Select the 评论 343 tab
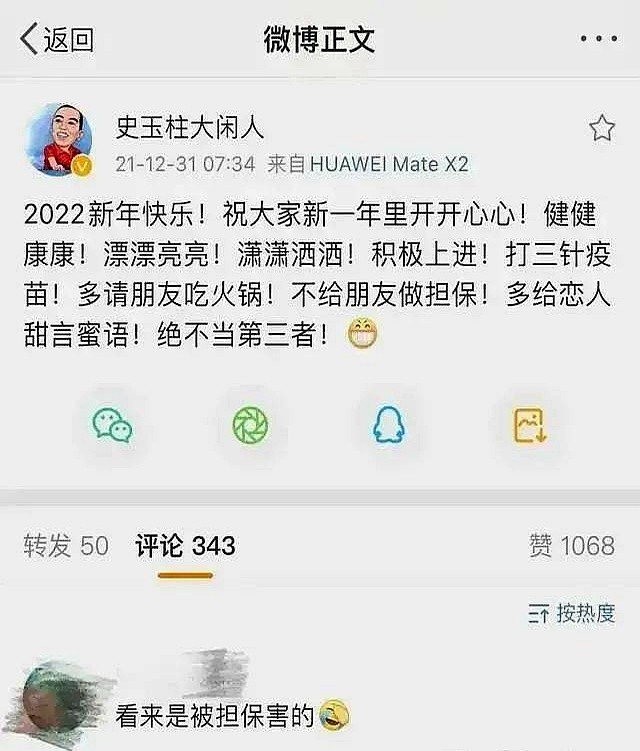 point(185,545)
